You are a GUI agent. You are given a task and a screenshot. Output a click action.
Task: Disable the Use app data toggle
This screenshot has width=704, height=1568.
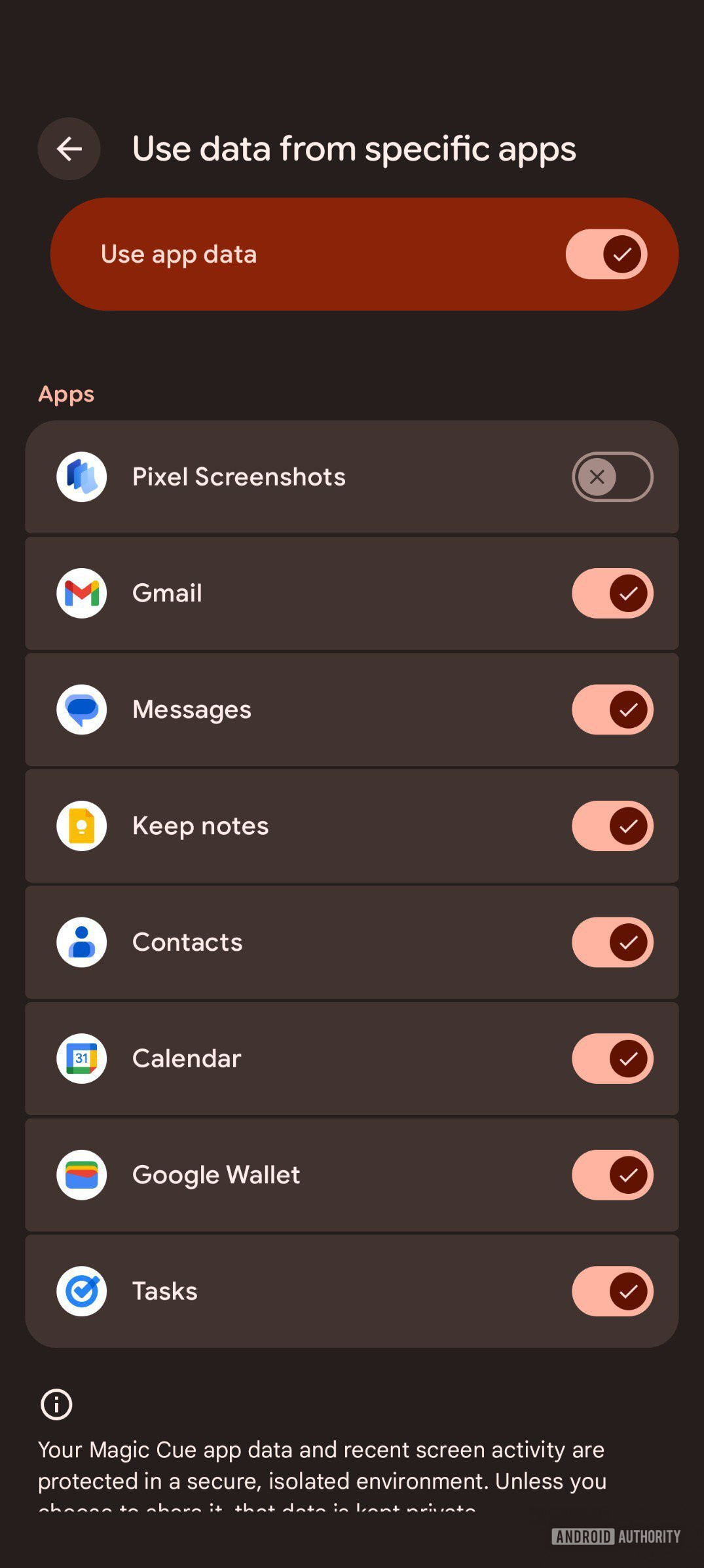[x=606, y=254]
